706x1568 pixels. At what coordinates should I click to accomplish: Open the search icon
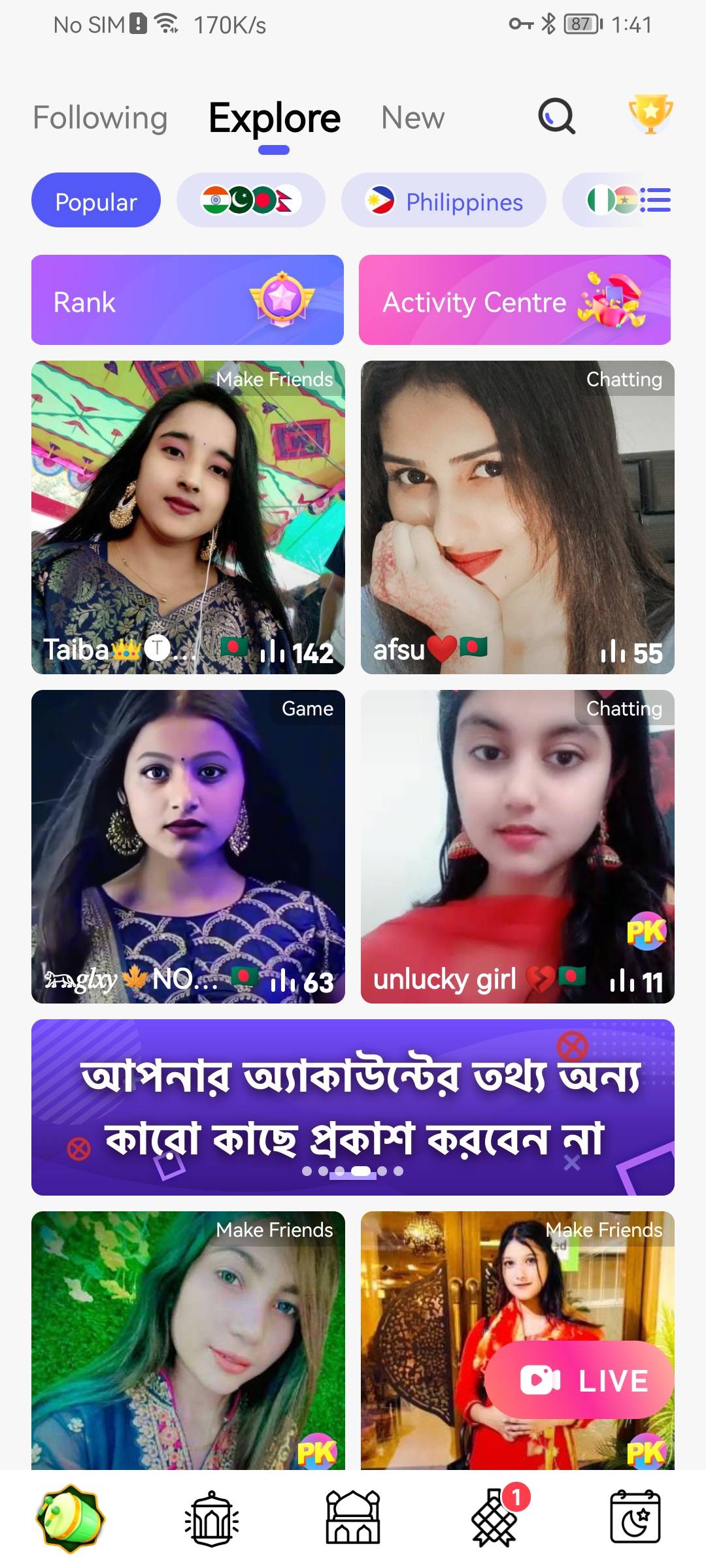click(x=556, y=117)
